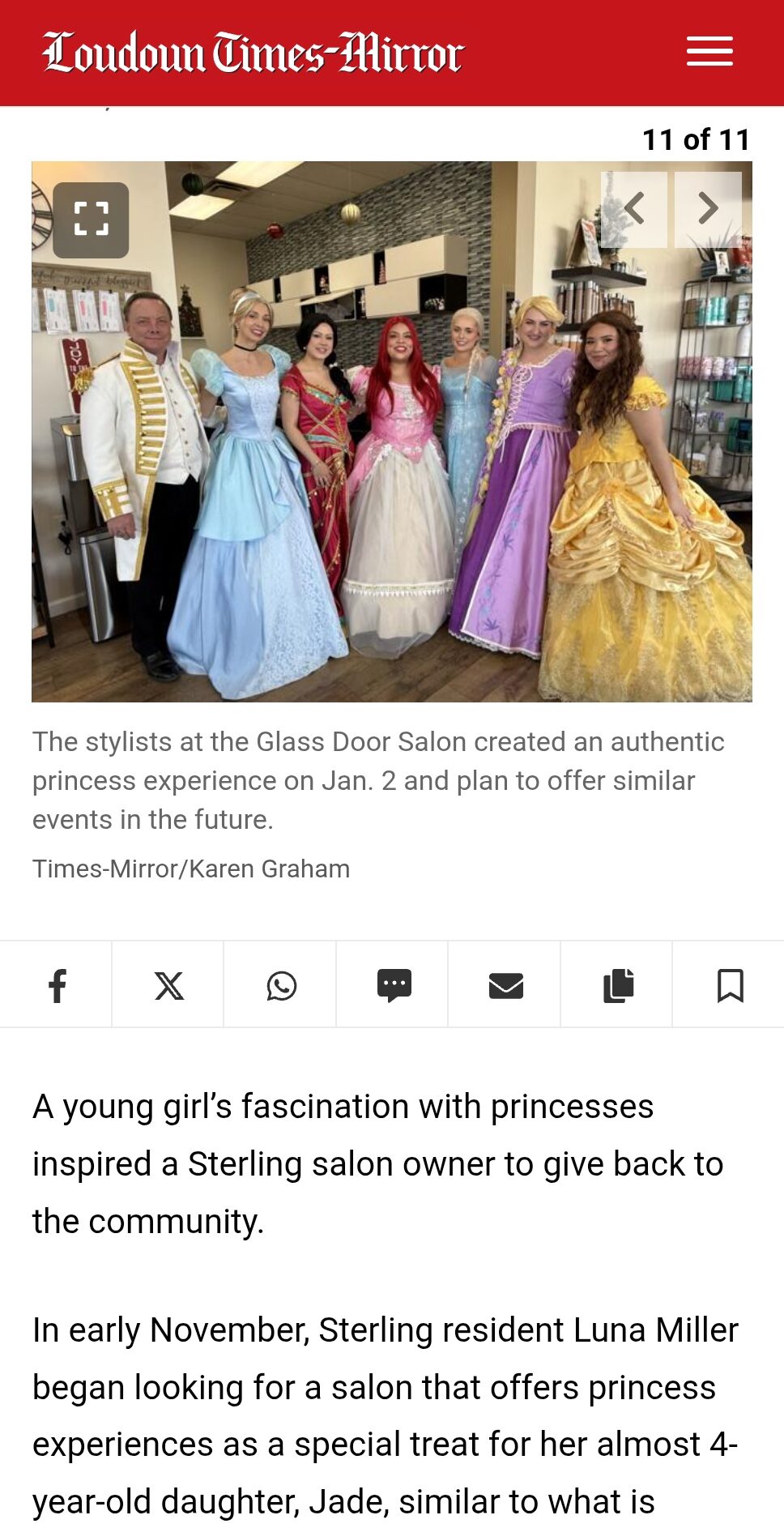Email this article
The image size is (784, 1528).
(505, 985)
